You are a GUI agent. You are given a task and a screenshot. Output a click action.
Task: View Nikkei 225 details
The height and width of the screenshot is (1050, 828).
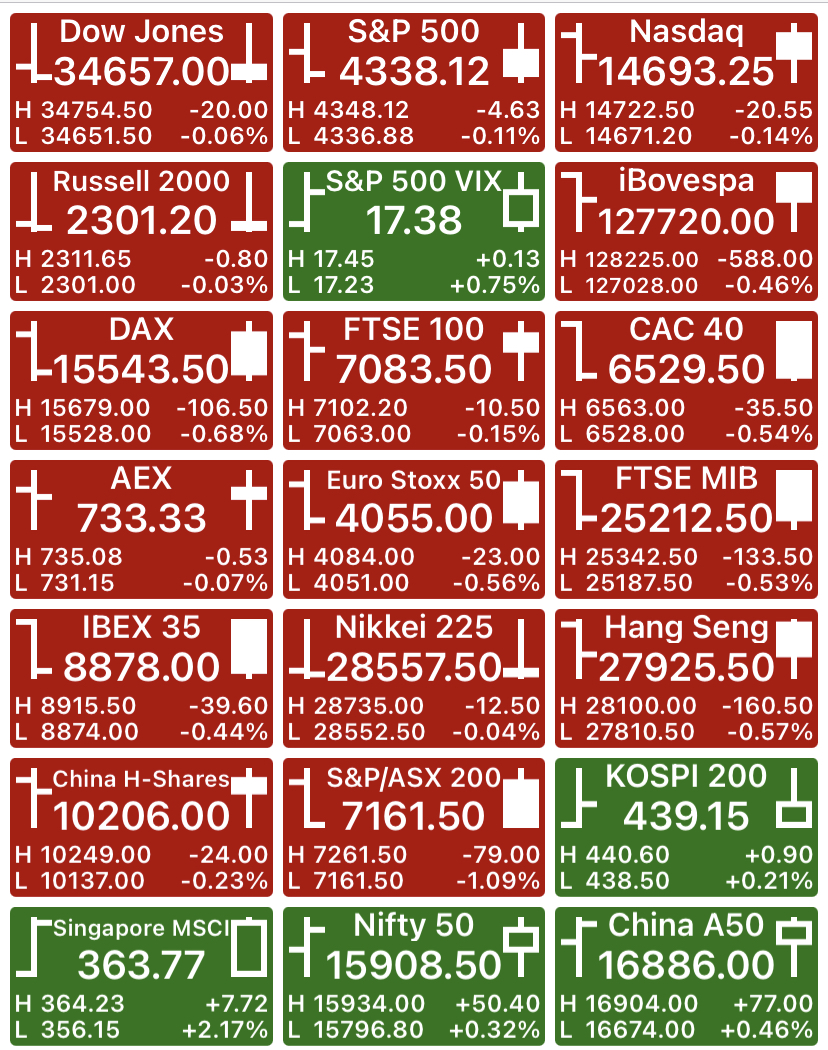[x=414, y=678]
